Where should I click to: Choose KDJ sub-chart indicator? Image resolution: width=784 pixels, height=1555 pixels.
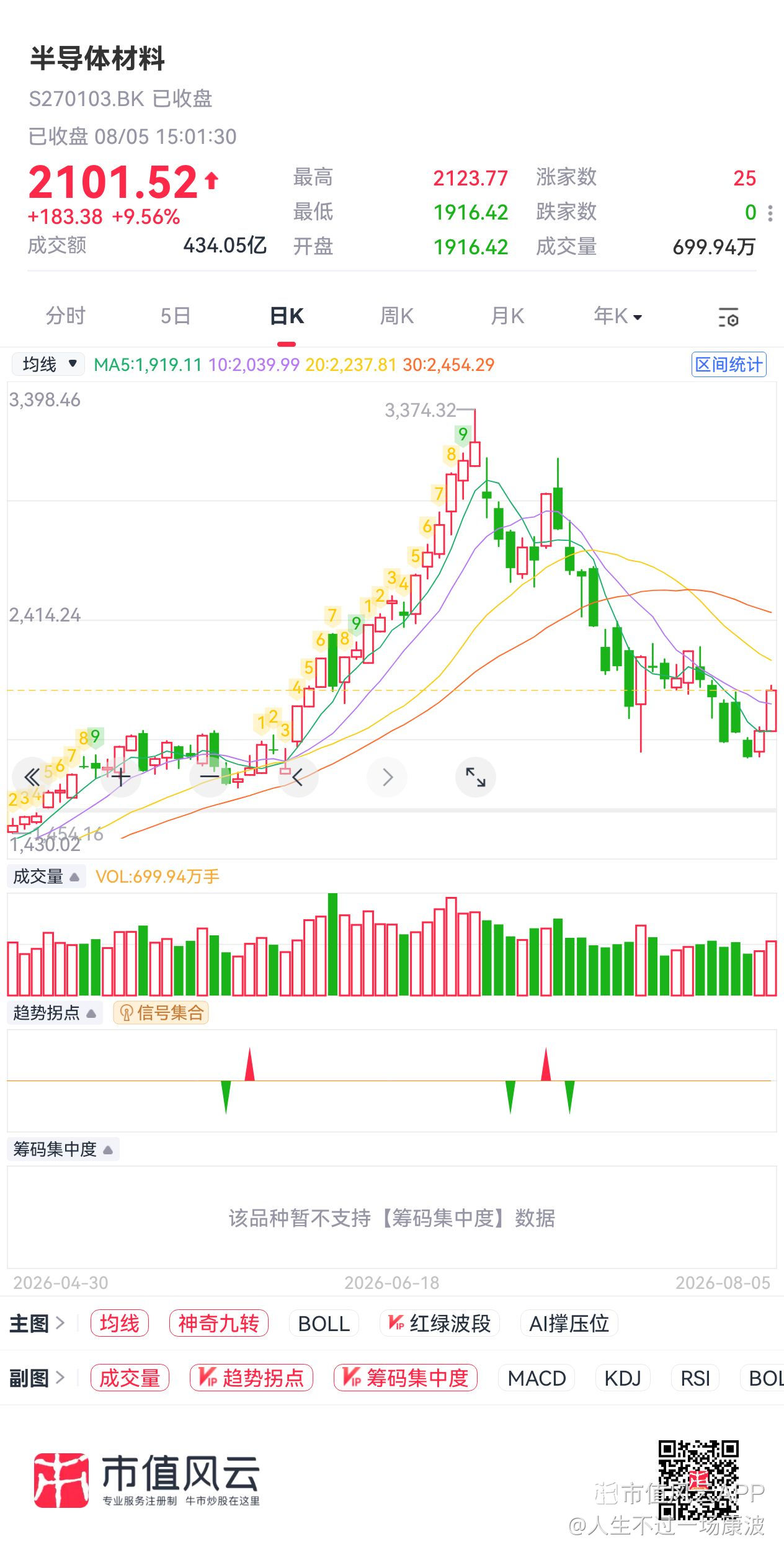point(623,1378)
